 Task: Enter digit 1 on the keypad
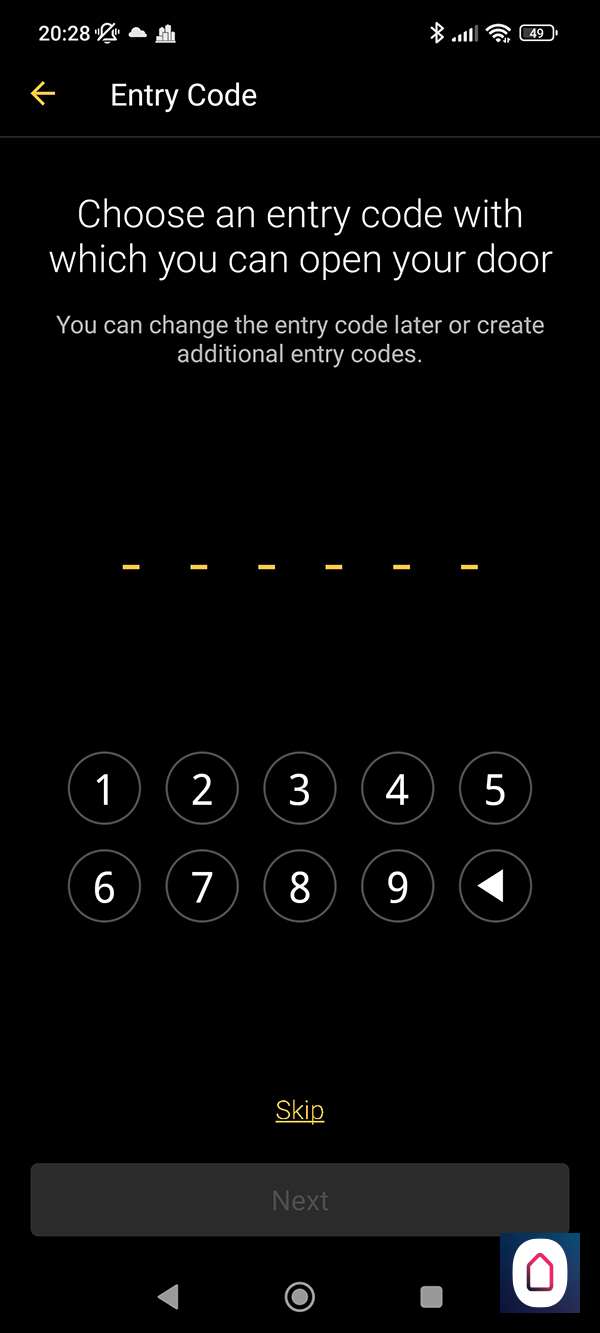[x=104, y=789]
